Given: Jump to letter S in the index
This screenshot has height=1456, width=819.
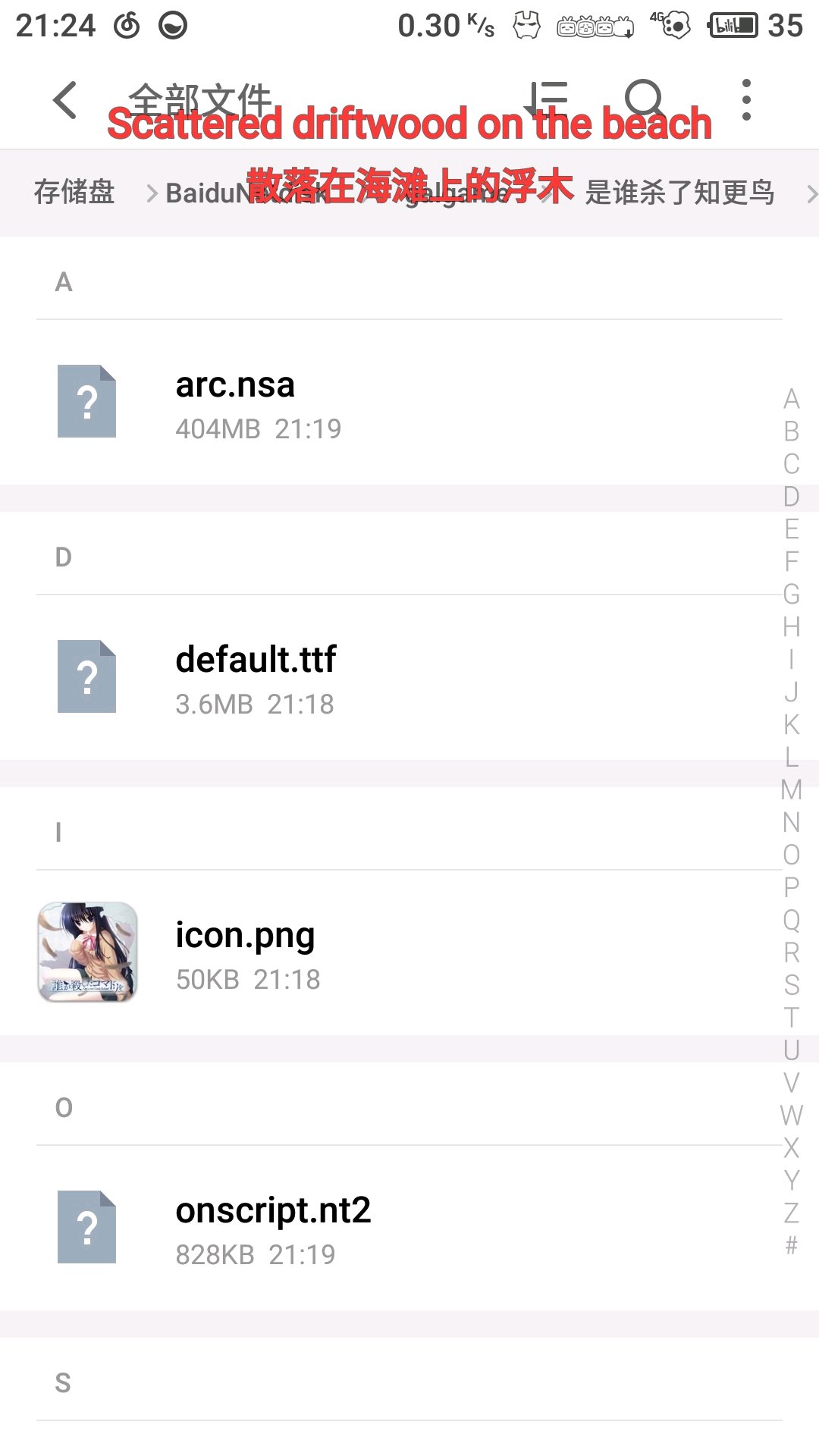Looking at the screenshot, I should pyautogui.click(x=792, y=985).
